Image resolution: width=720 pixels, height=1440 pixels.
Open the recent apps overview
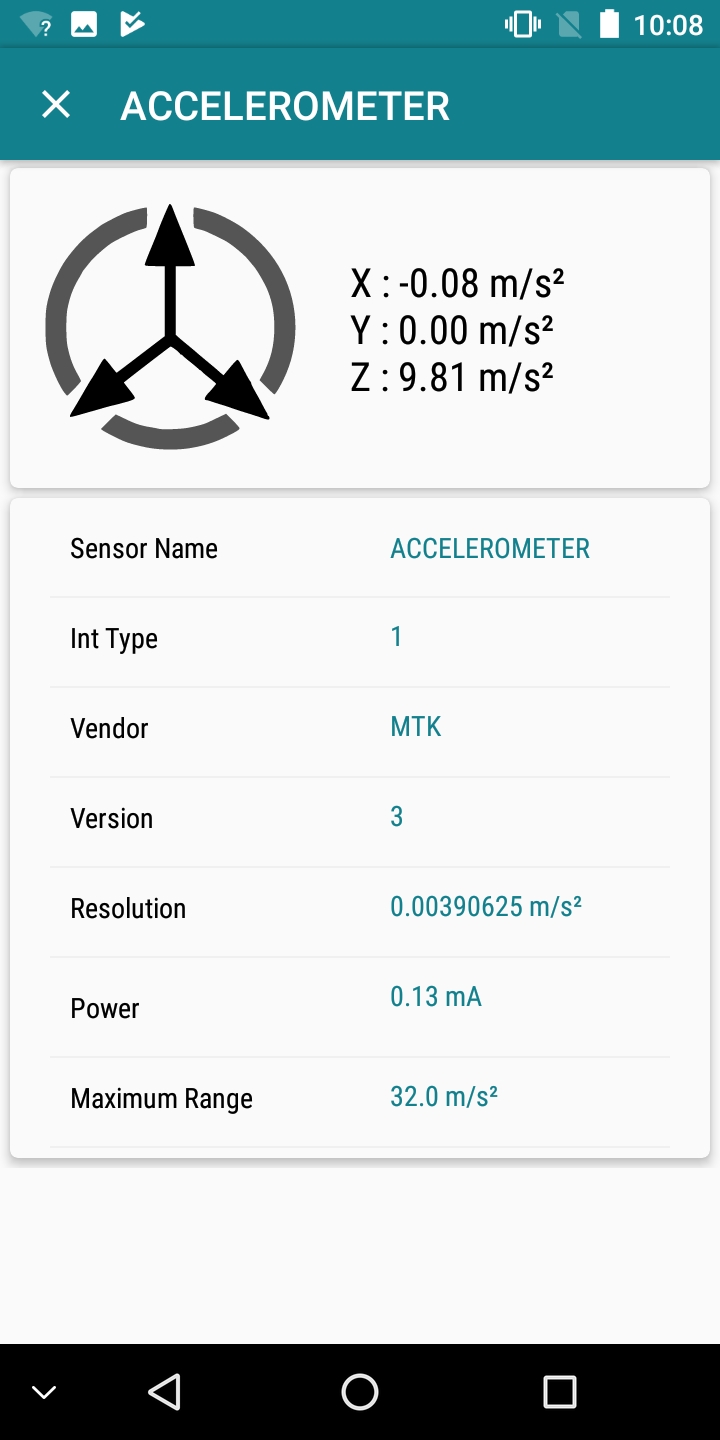[x=559, y=1391]
